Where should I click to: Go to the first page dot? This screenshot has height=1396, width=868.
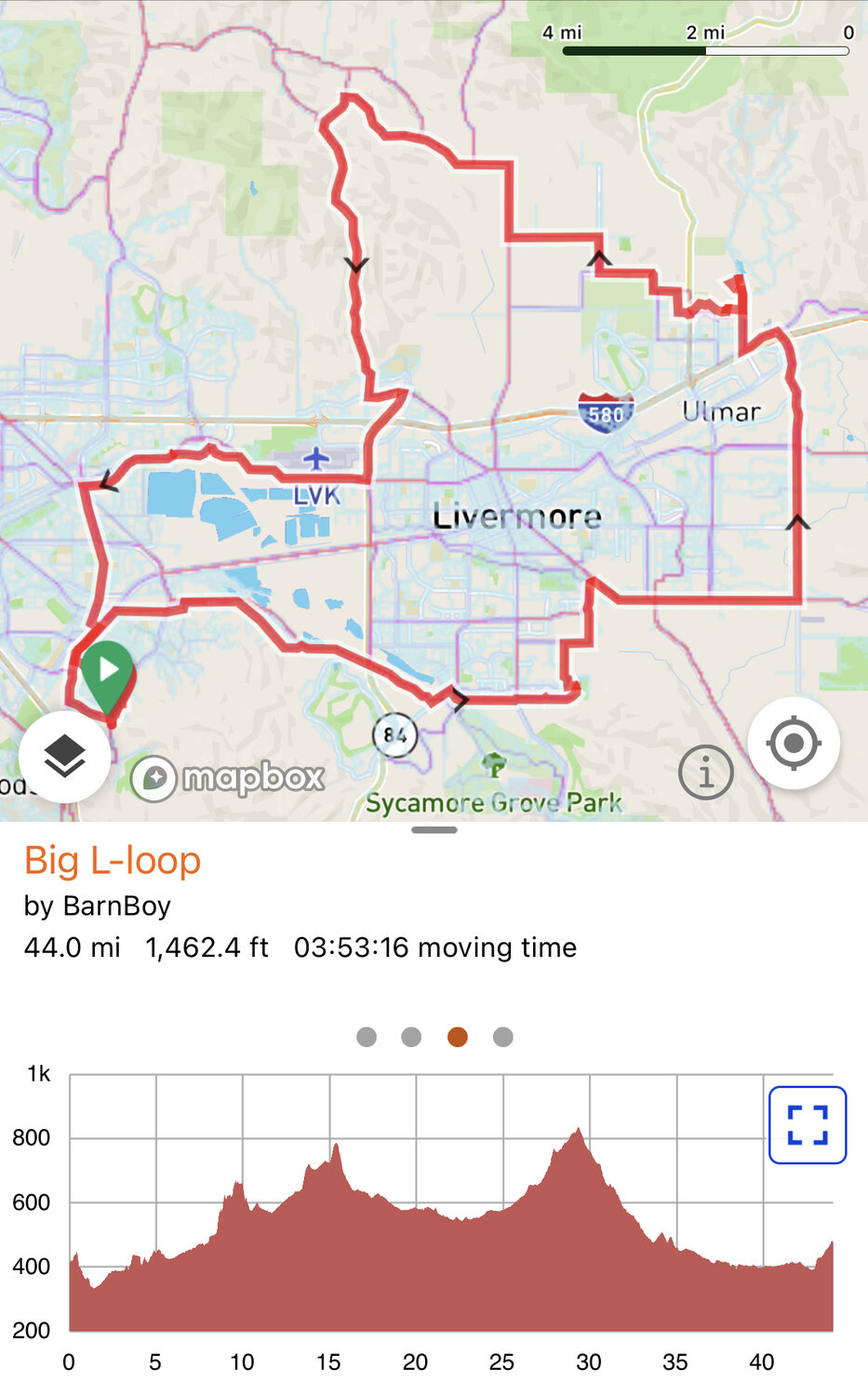click(367, 1037)
